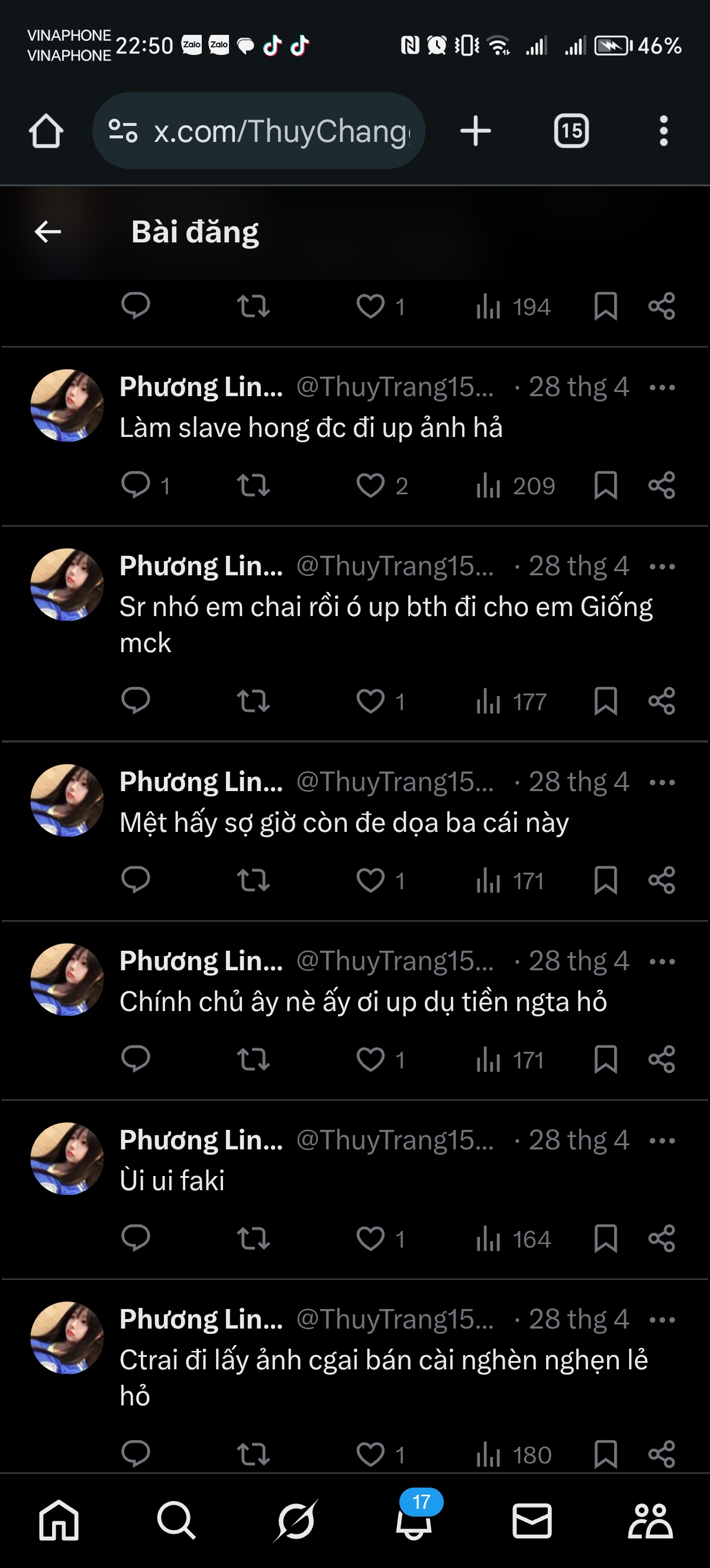
Task: Open a new browser tab
Action: (476, 131)
